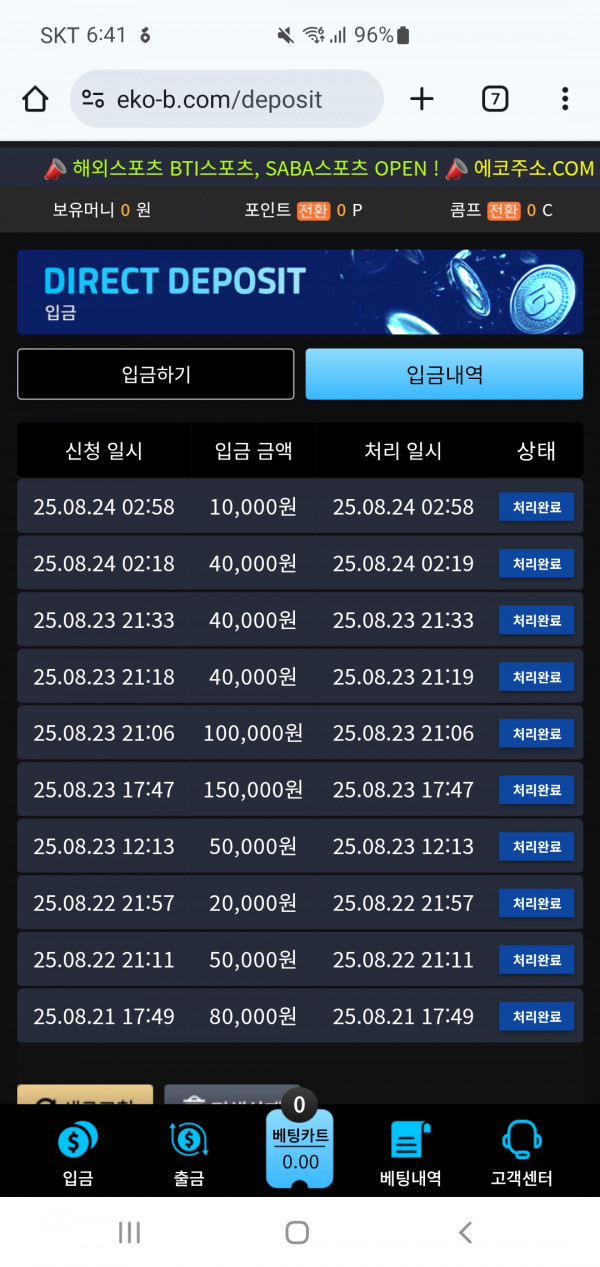Go to the browser home page
The height and width of the screenshot is (1267, 600).
click(35, 99)
